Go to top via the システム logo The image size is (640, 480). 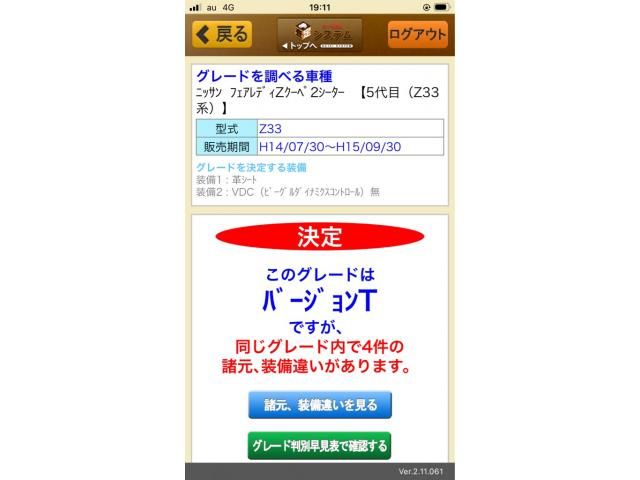319,35
